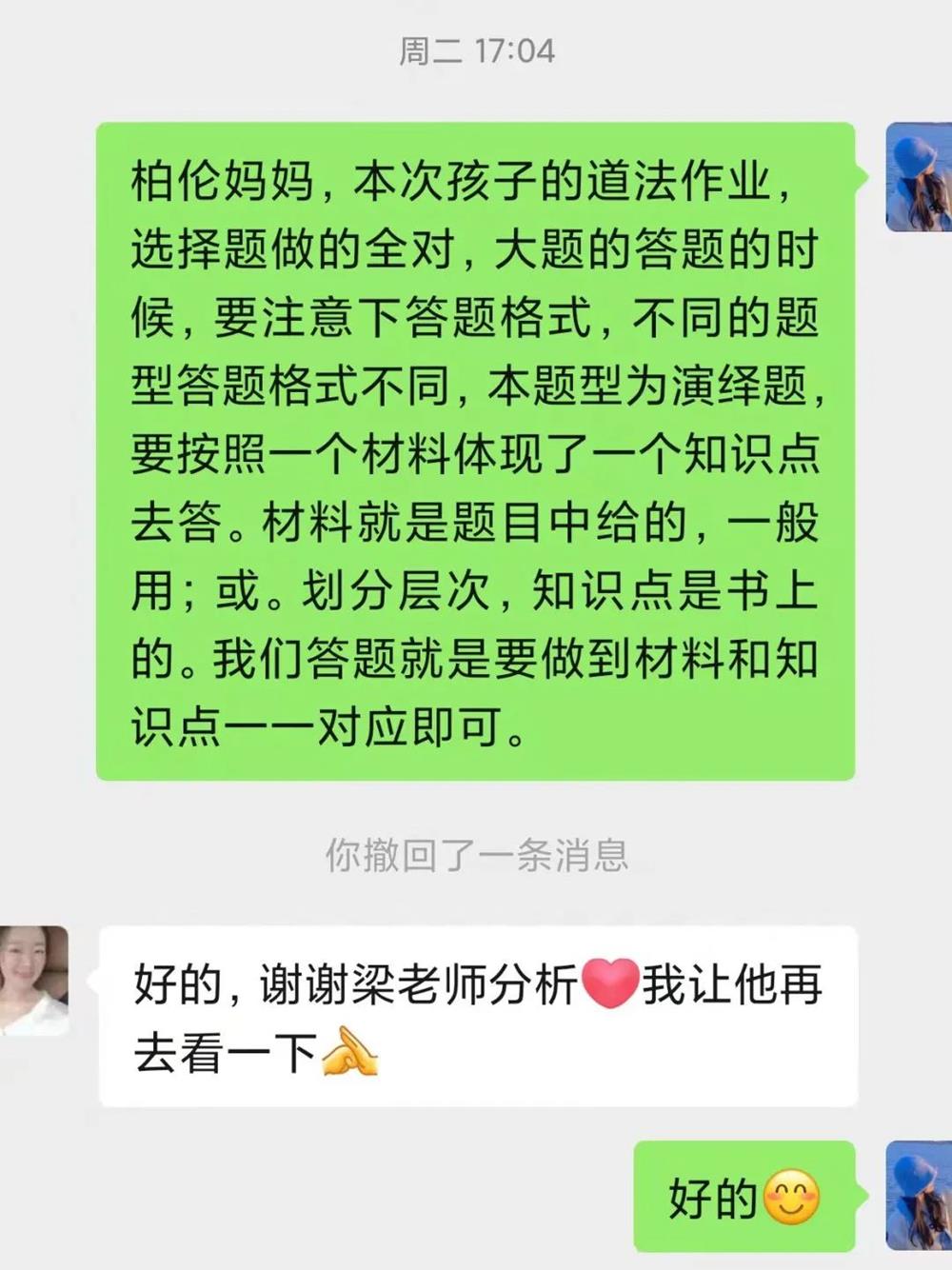Open the parent's avatar beside 谢谢梁老师分析 message
Image resolution: width=952 pixels, height=1270 pixels.
[x=34, y=980]
